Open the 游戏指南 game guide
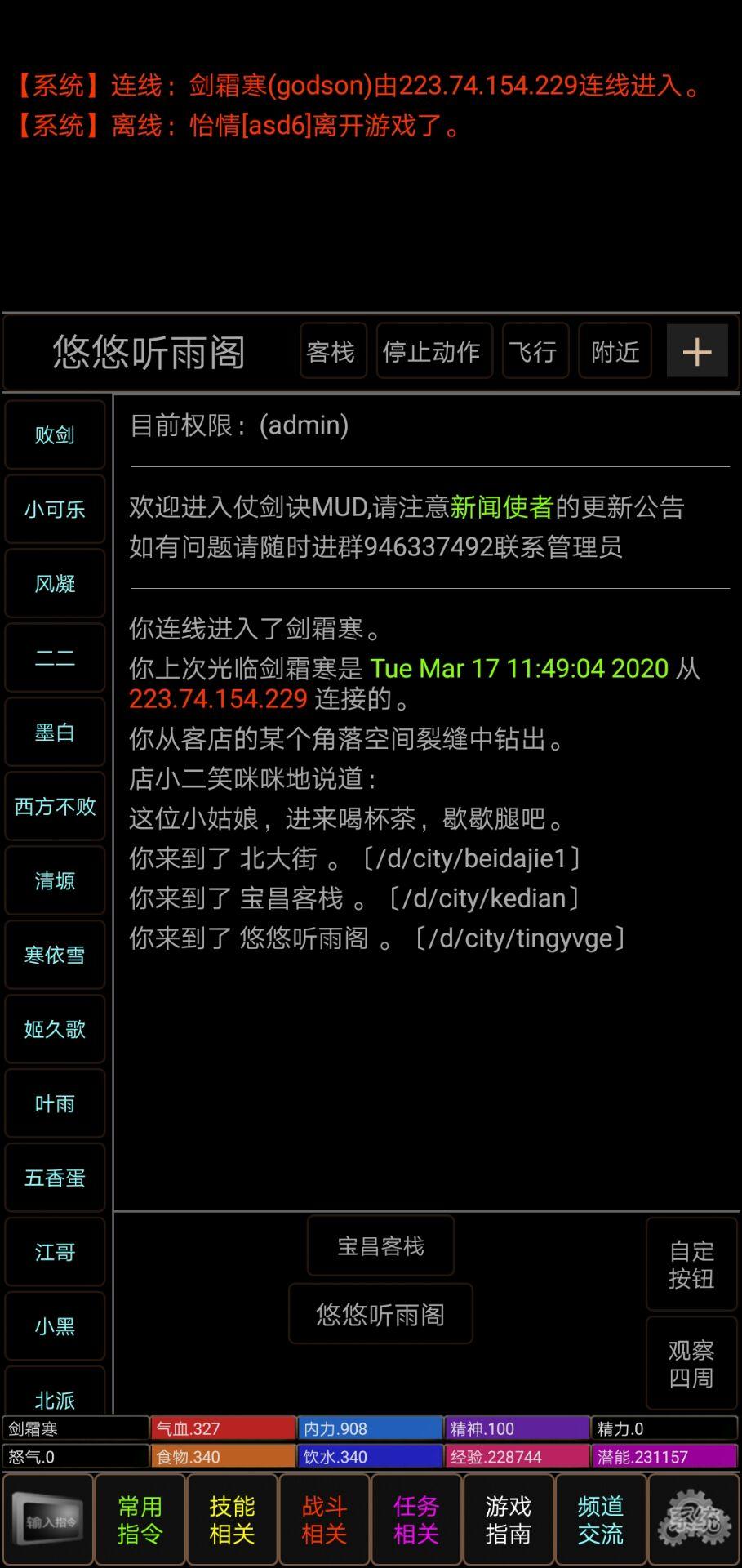Image resolution: width=742 pixels, height=1568 pixels. click(x=509, y=1520)
